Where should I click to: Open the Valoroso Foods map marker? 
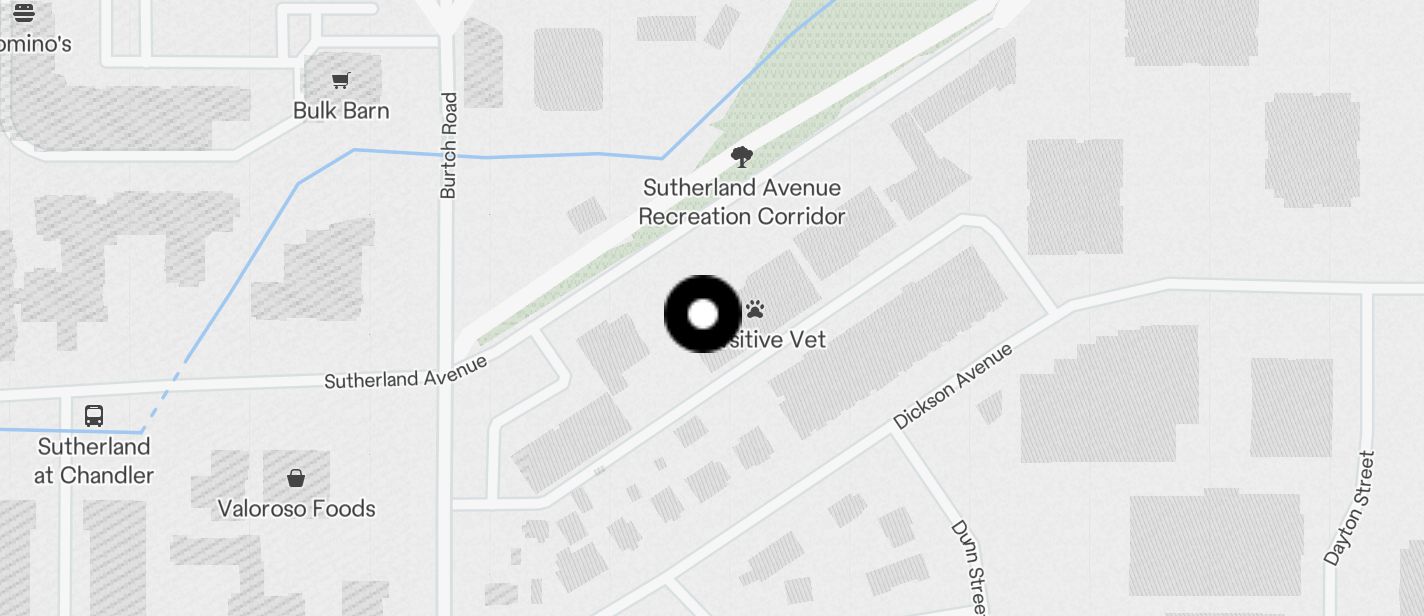pos(296,478)
